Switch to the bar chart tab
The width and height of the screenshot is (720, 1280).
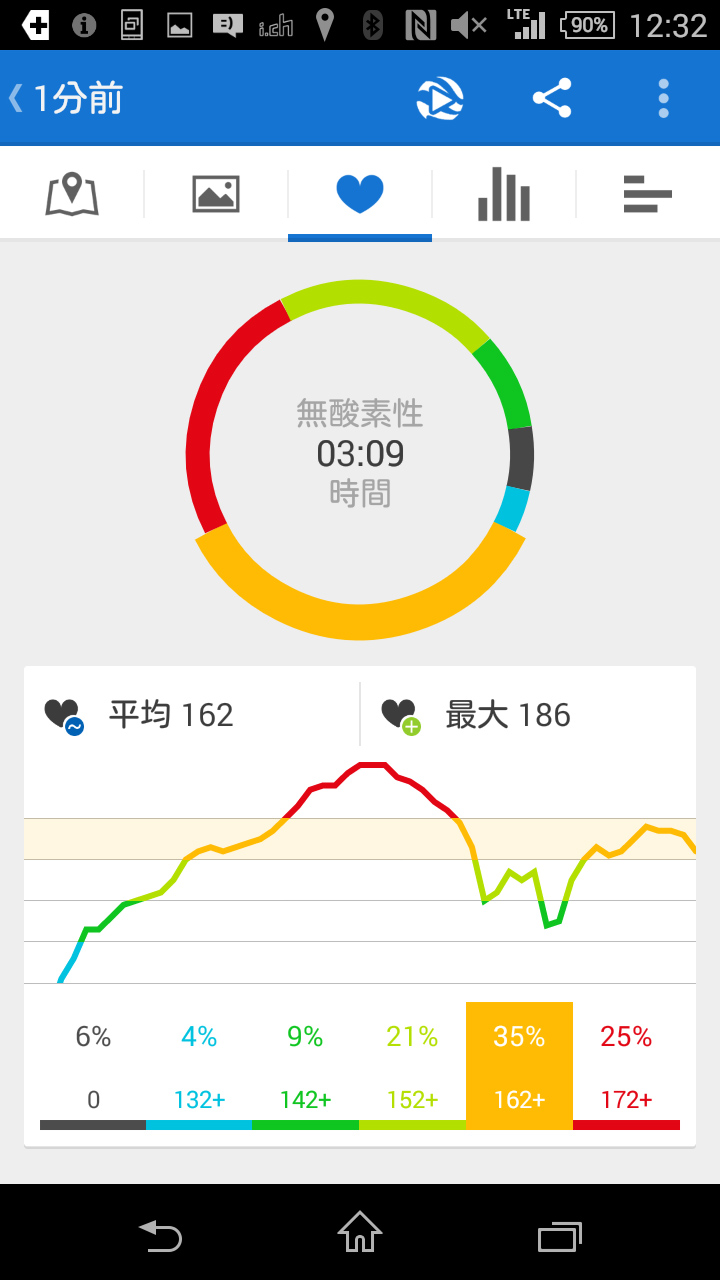pos(504,194)
